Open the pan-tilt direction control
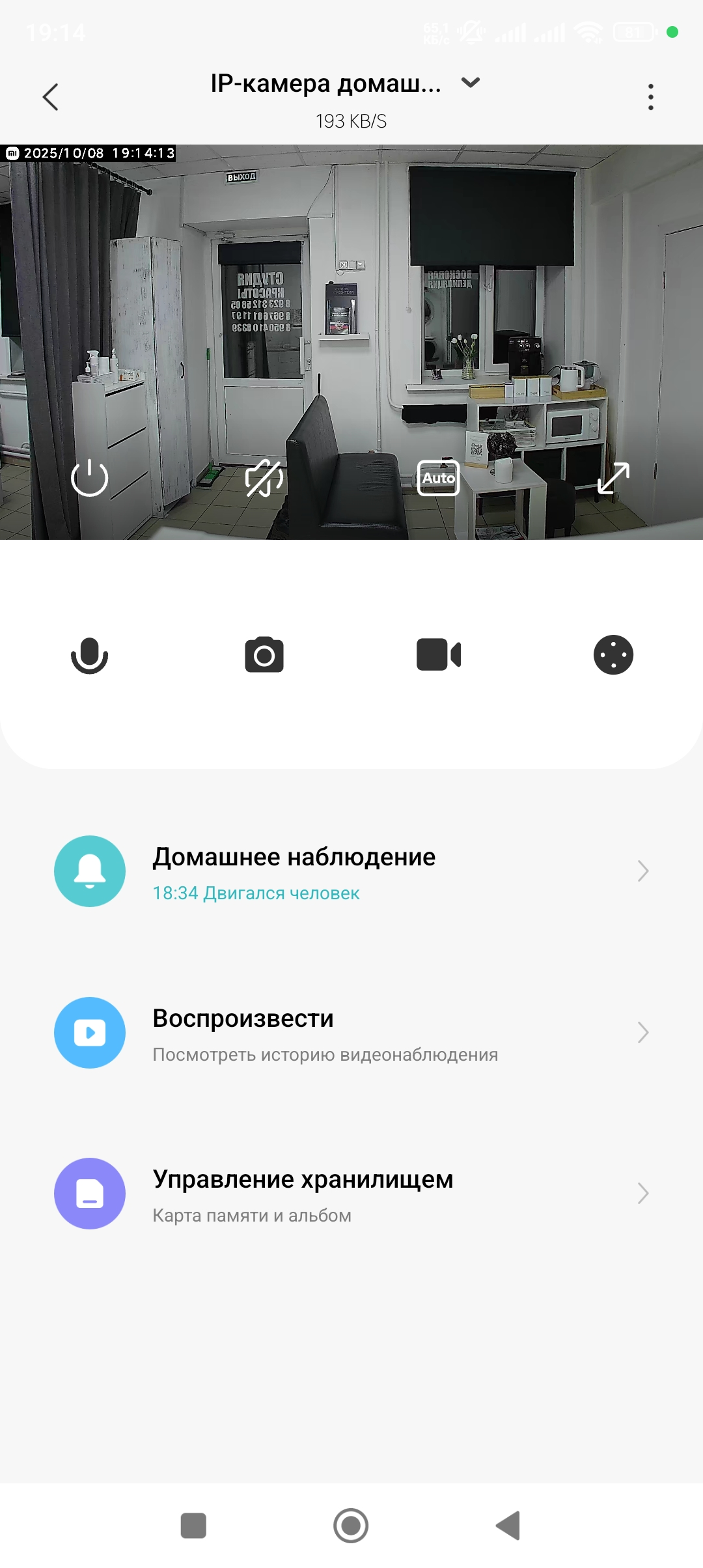Screen dimensions: 703x1568 pyautogui.click(x=613, y=655)
